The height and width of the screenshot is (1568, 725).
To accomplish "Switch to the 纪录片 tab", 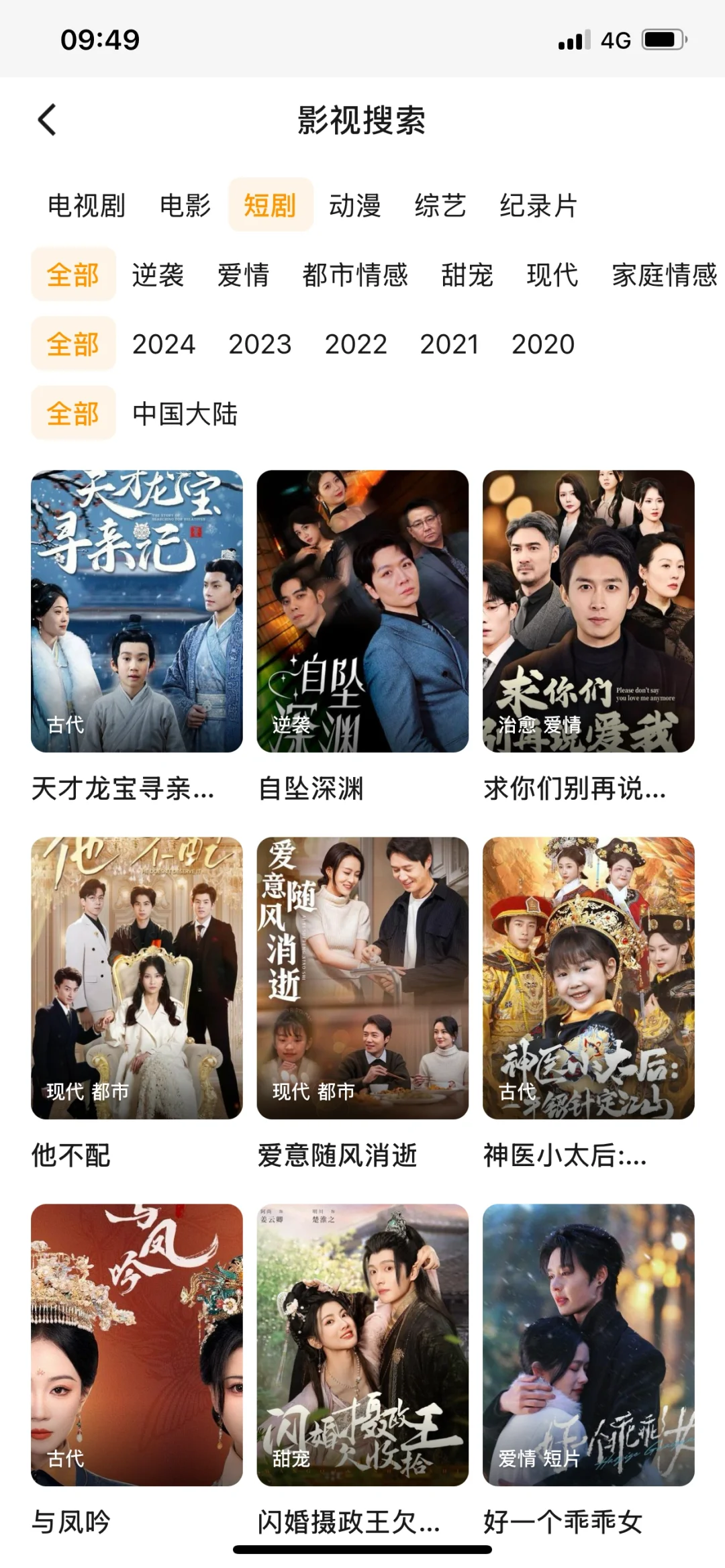I will [538, 205].
